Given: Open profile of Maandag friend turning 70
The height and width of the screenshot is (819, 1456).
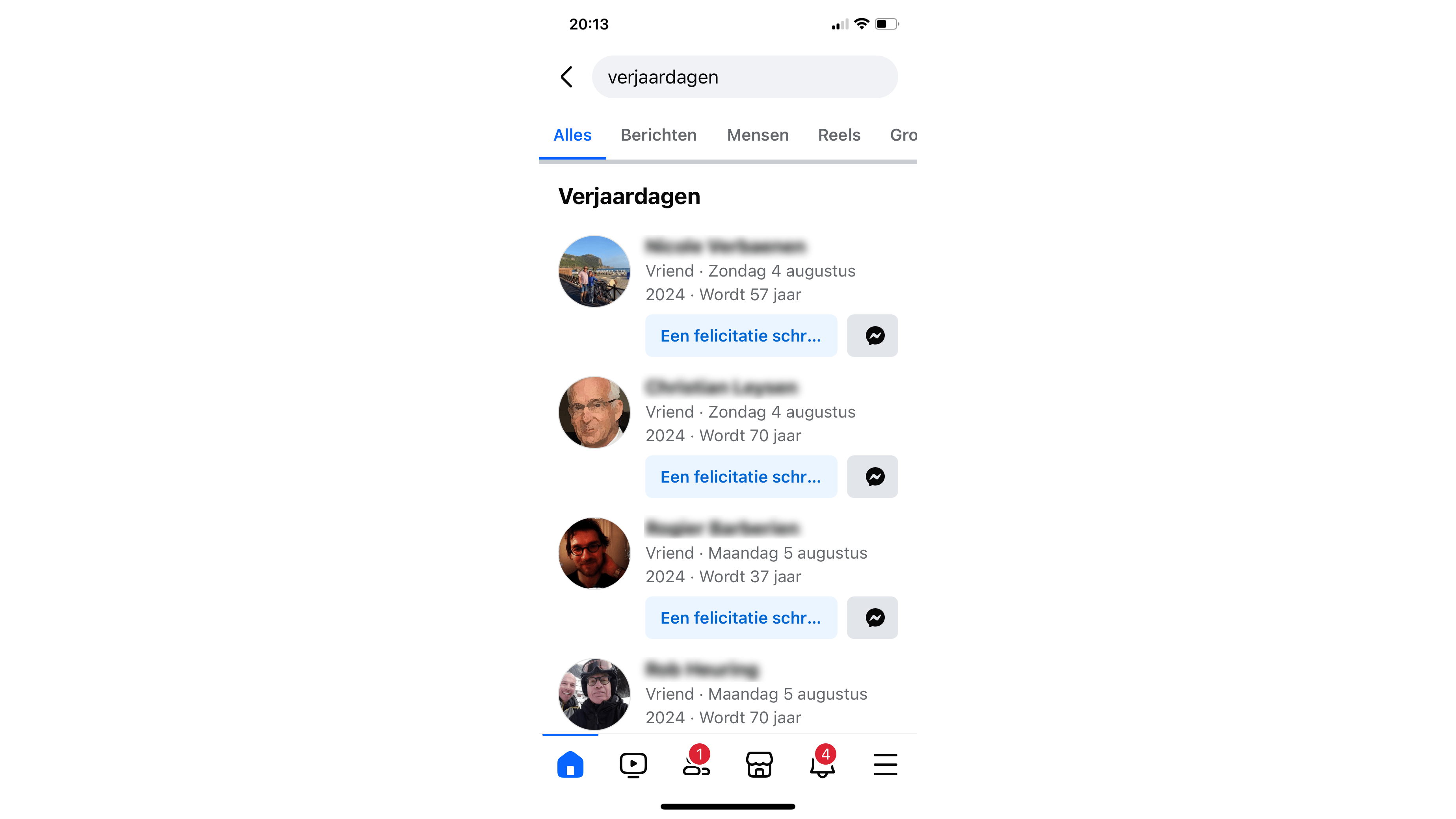Looking at the screenshot, I should 702,669.
